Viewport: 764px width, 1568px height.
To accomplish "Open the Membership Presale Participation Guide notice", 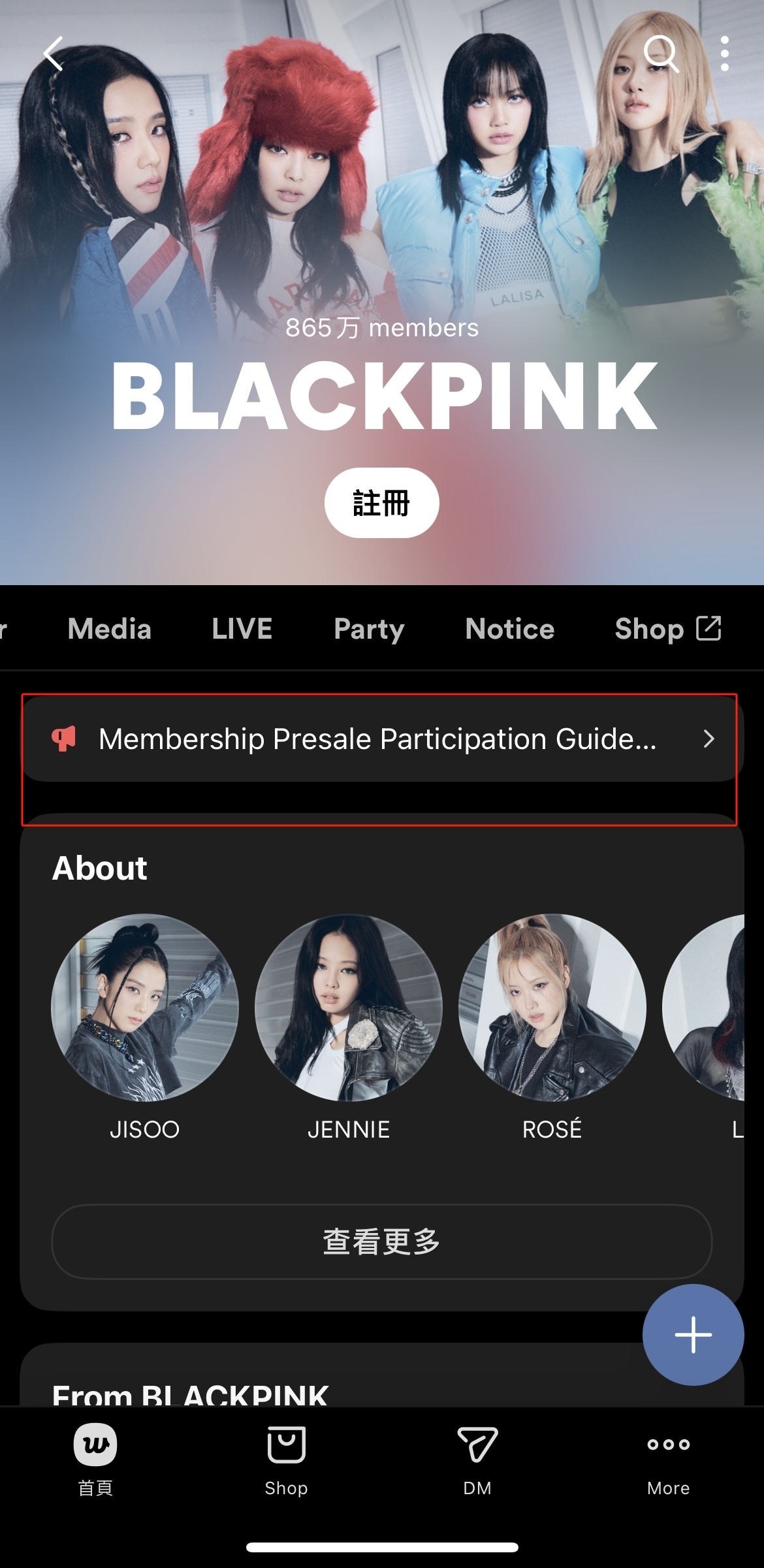I will (381, 739).
